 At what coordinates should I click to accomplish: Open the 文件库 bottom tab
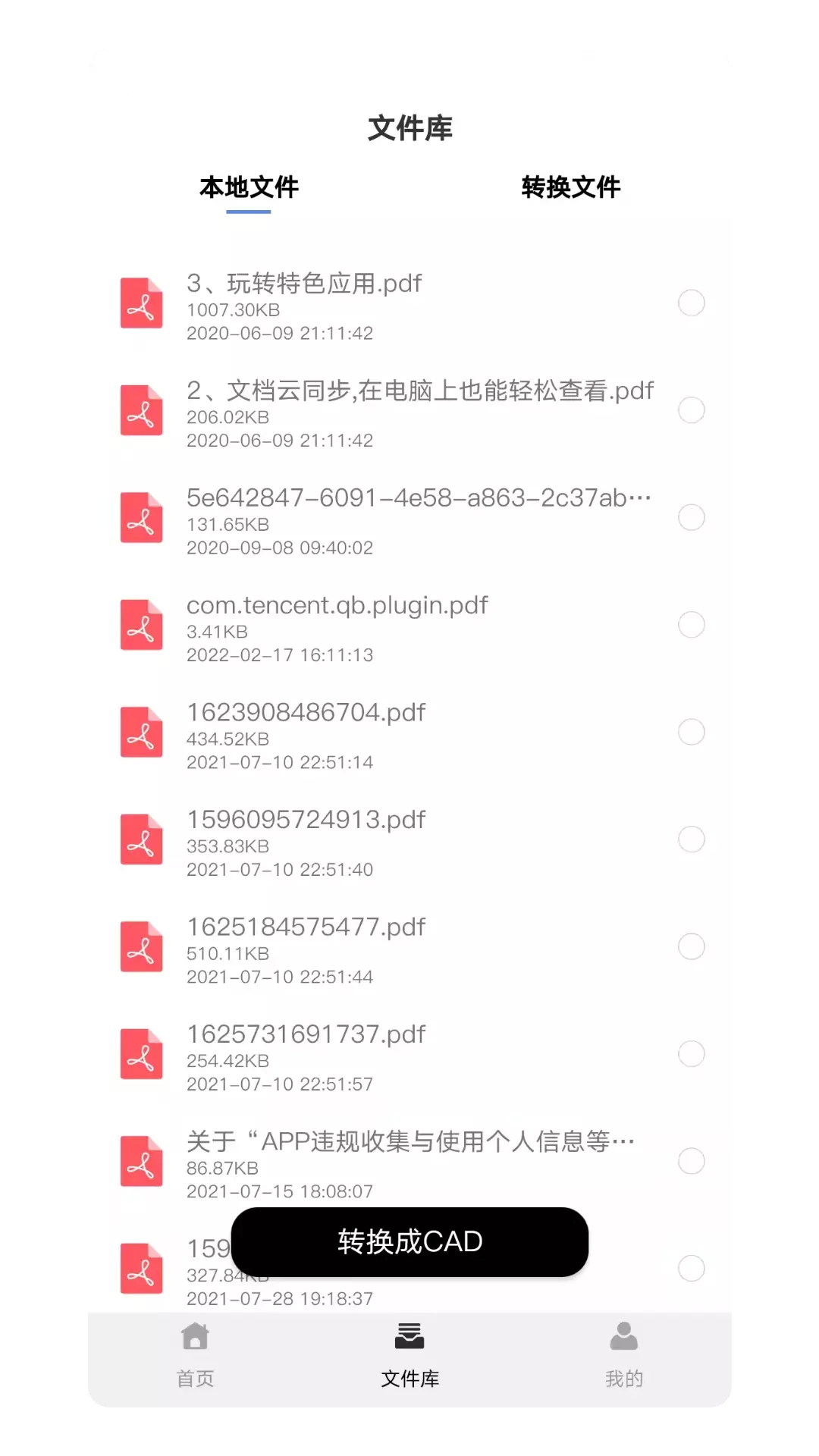point(409,1355)
